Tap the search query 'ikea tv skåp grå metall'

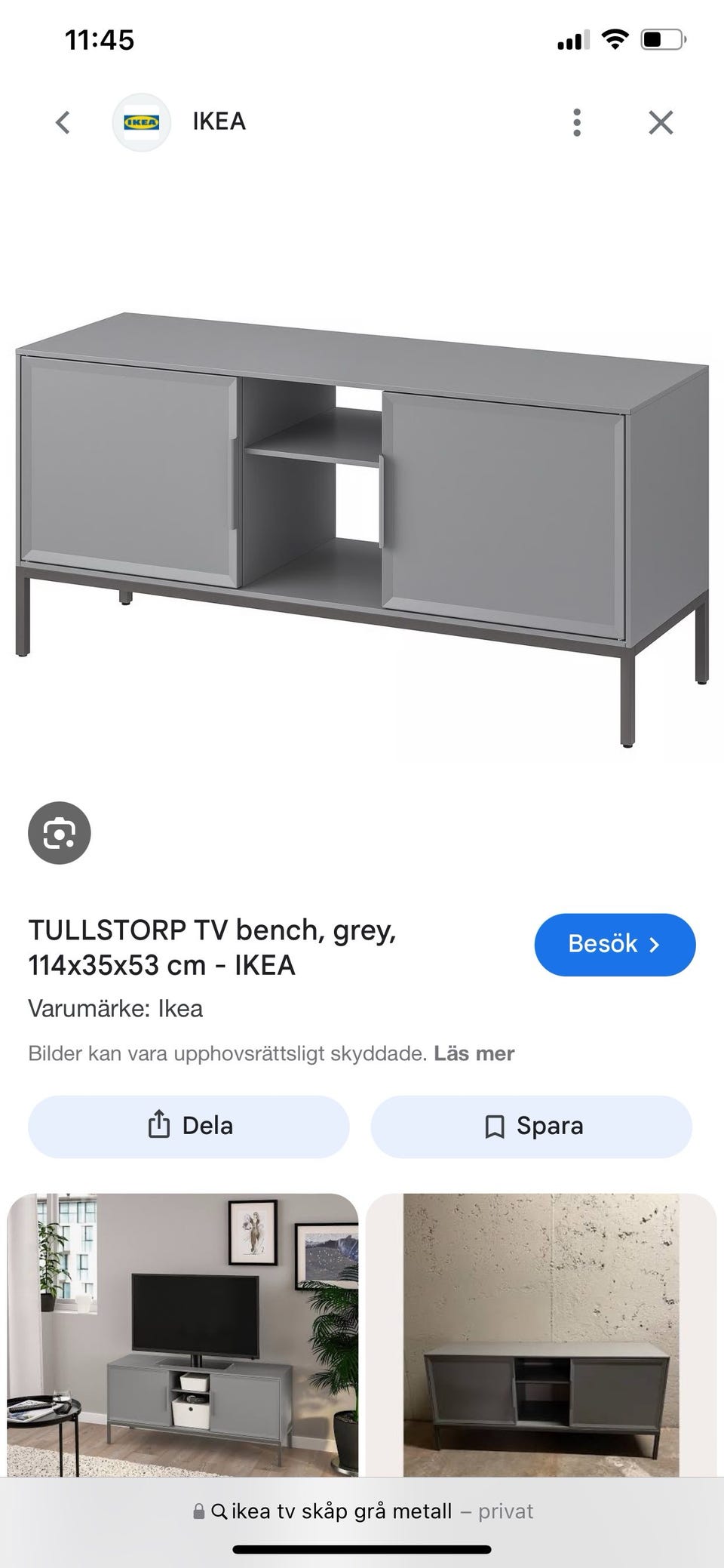pyautogui.click(x=339, y=1511)
